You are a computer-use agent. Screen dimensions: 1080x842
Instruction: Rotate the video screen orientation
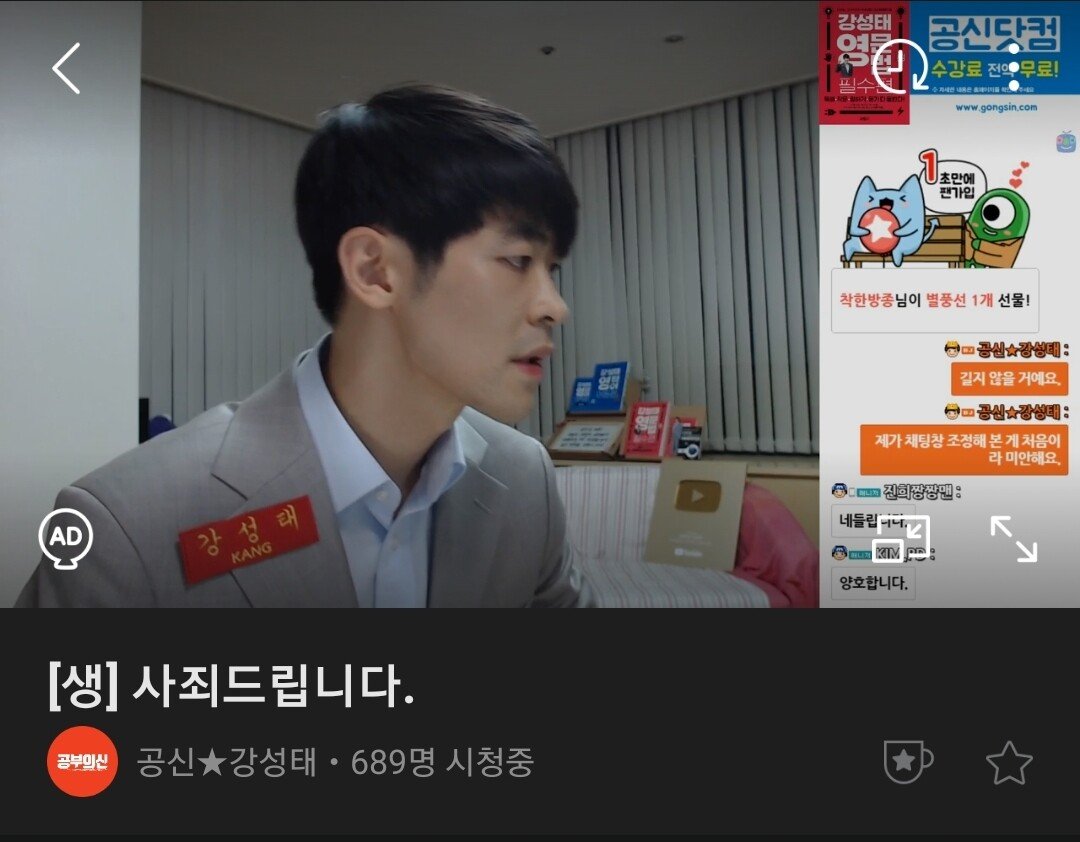[900, 66]
